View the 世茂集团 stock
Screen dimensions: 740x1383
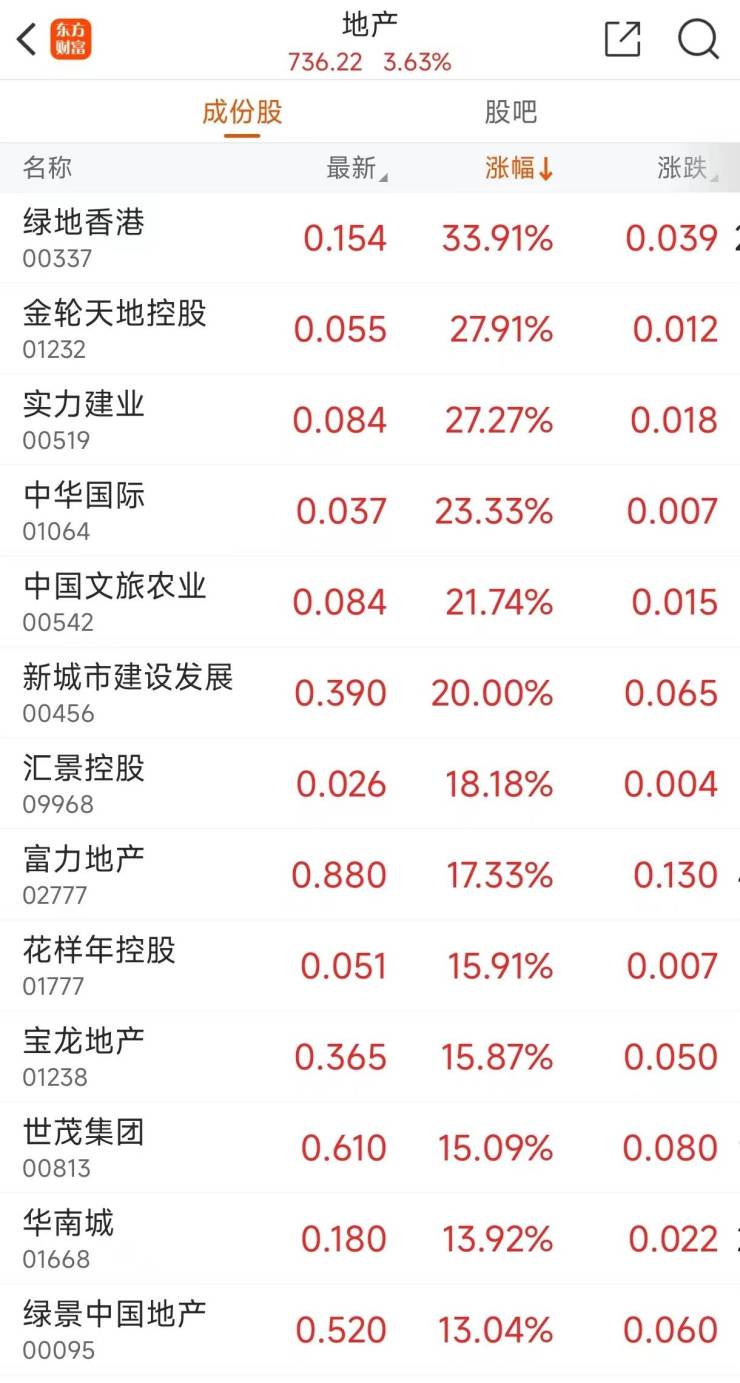click(84, 1147)
